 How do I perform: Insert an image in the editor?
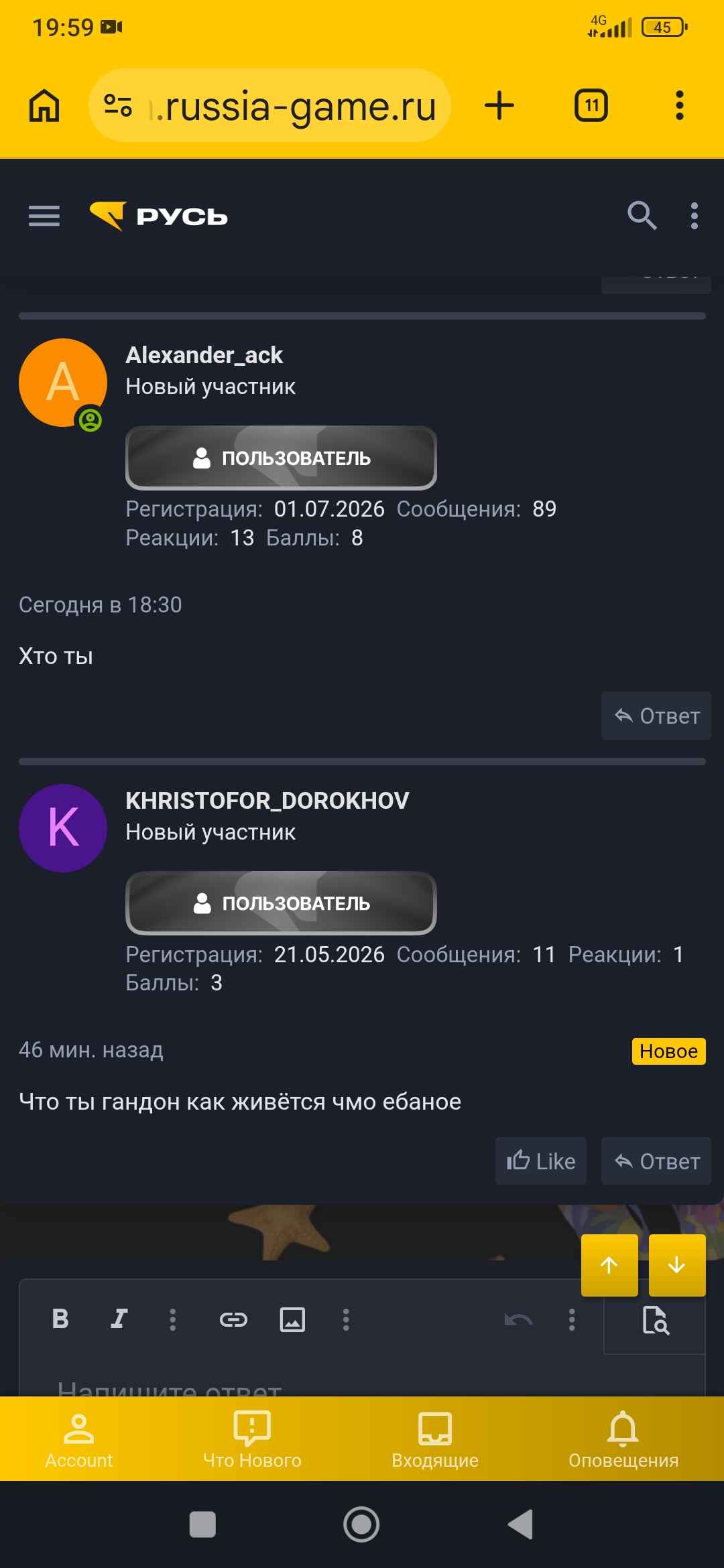(x=292, y=1319)
